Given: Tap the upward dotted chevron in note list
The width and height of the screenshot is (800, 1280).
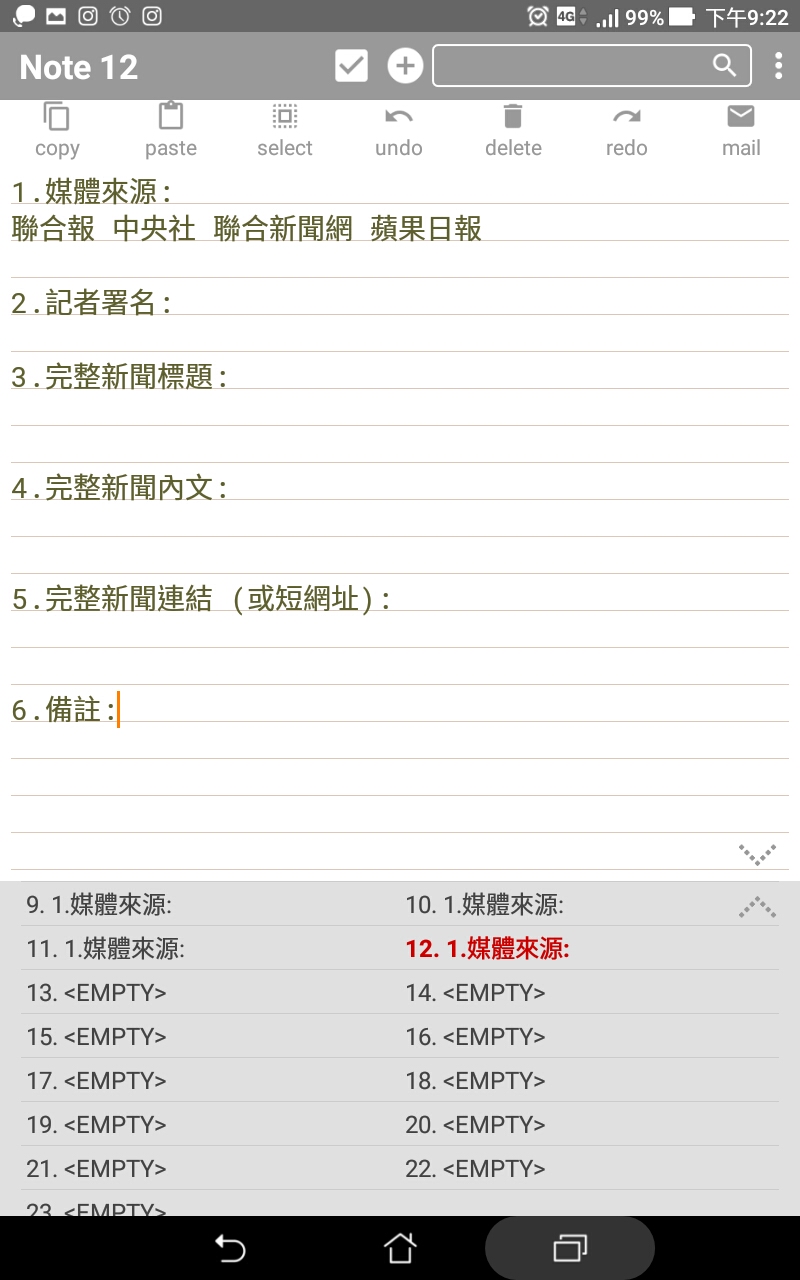Looking at the screenshot, I should pos(757,907).
